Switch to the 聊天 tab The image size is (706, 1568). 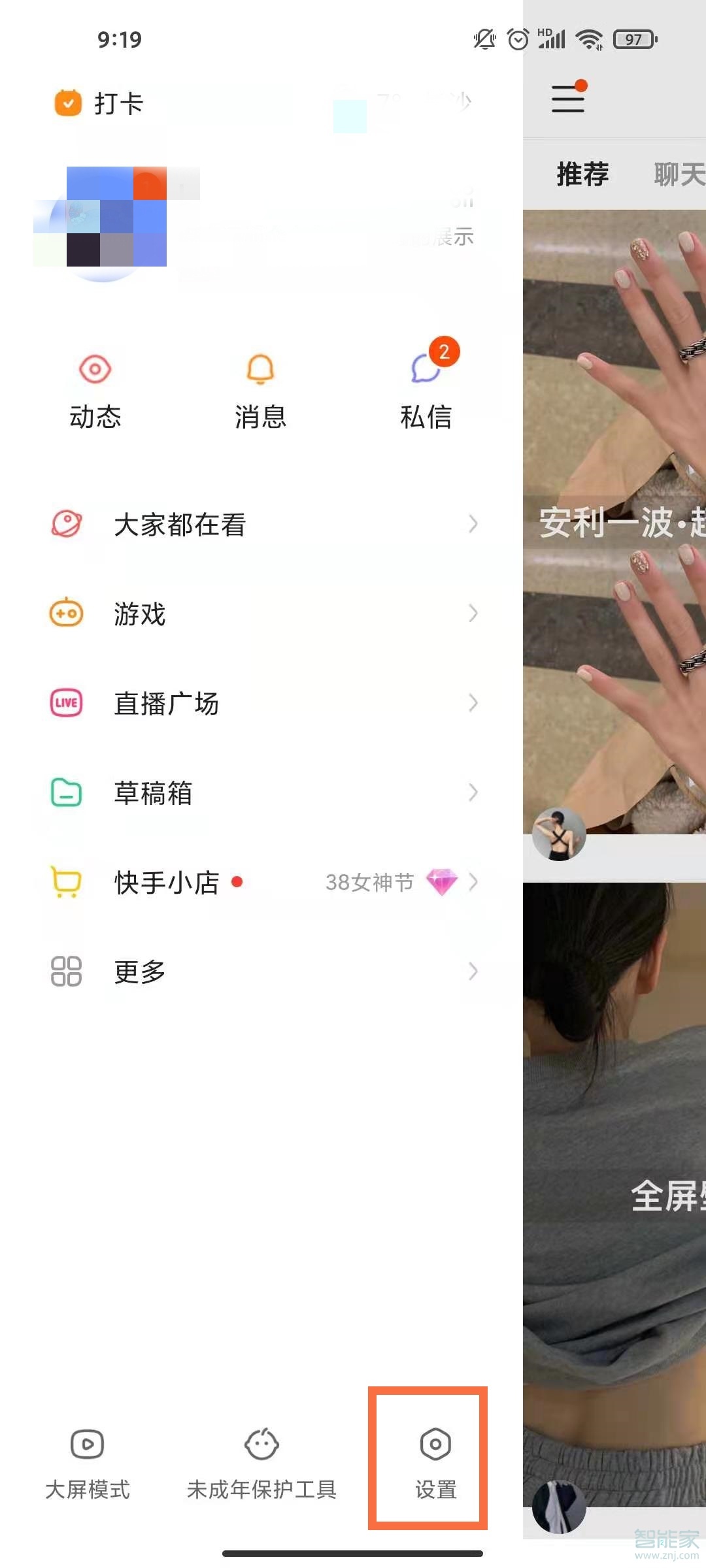(x=679, y=174)
